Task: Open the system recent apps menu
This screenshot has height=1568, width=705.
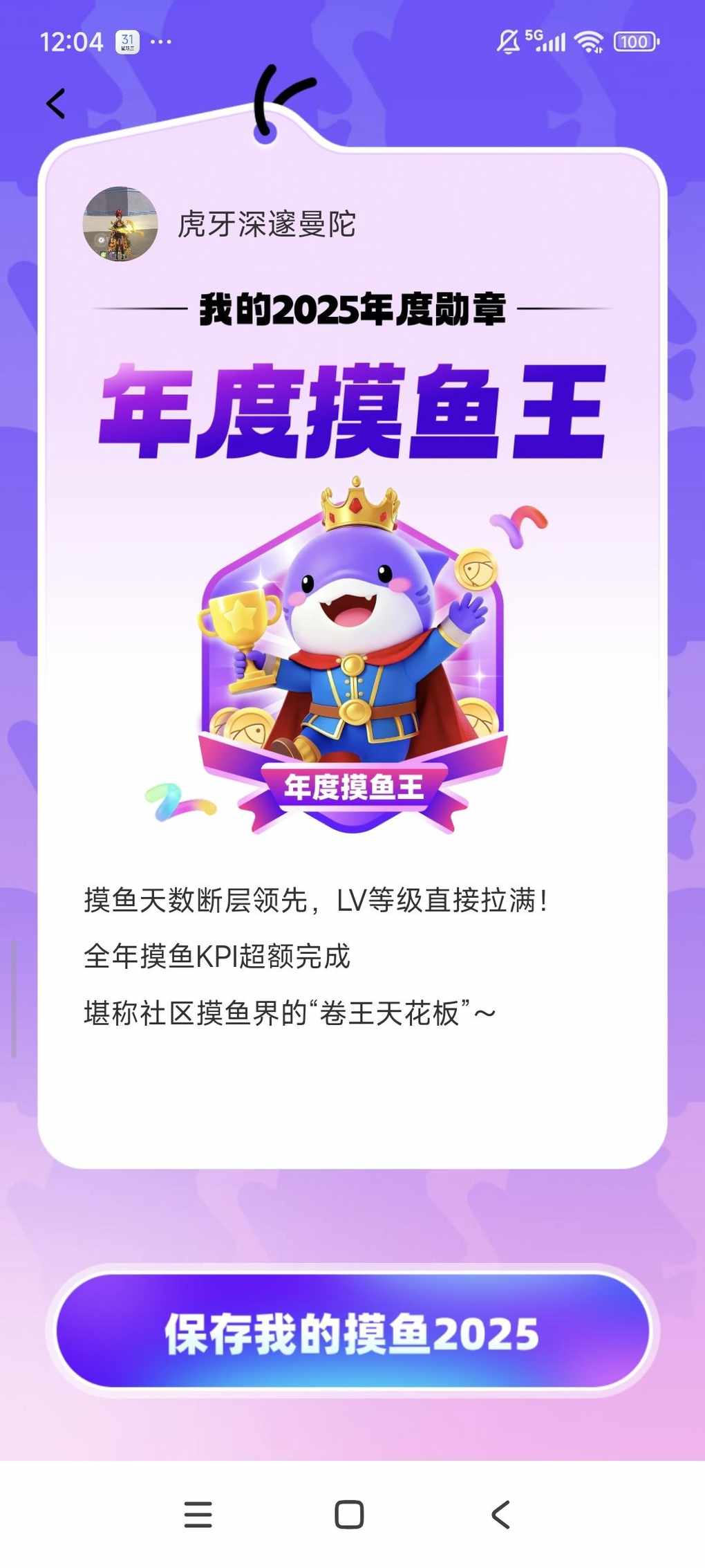Action: coord(198,1514)
